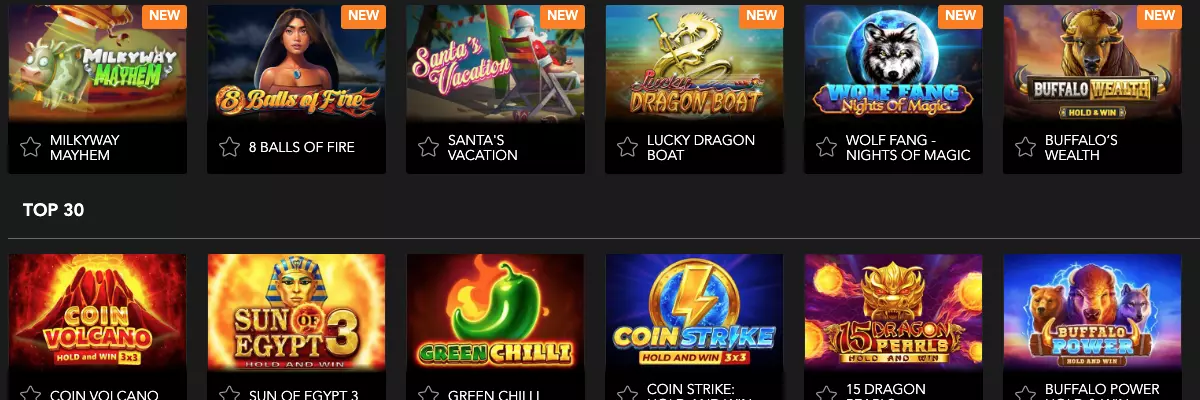Select the 15 Dragon Pearls game
The width and height of the screenshot is (1200, 400).
[x=893, y=312]
